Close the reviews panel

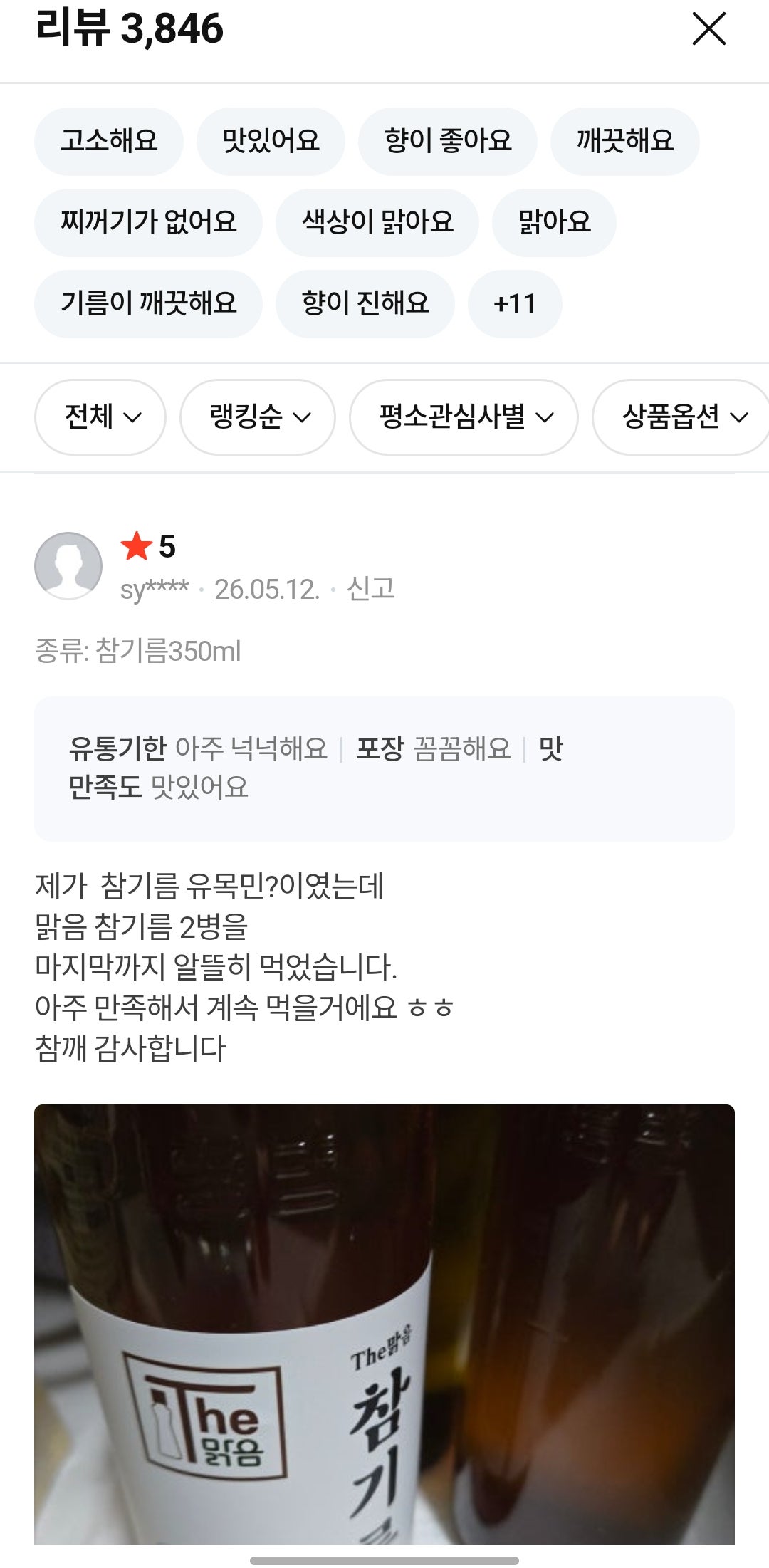pos(708,29)
